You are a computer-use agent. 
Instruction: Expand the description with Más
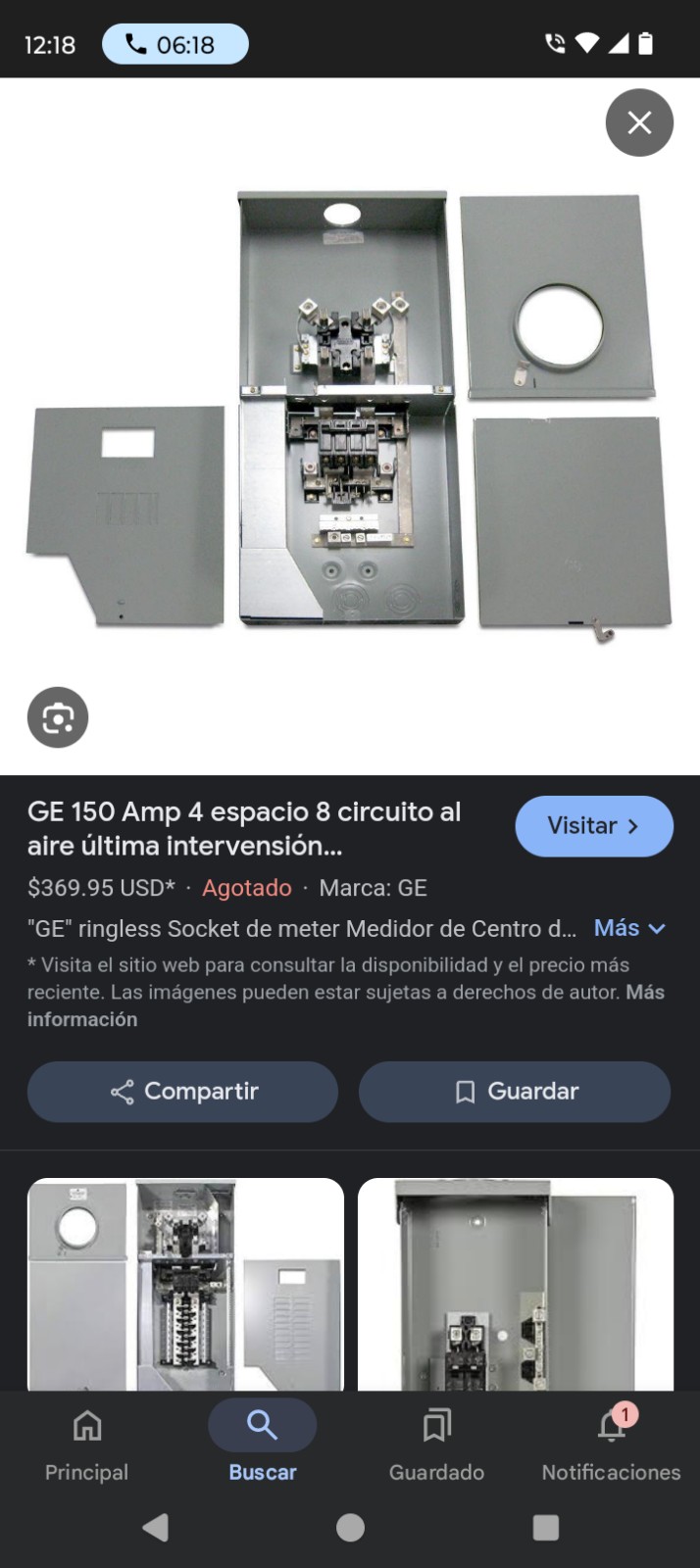pyautogui.click(x=629, y=928)
